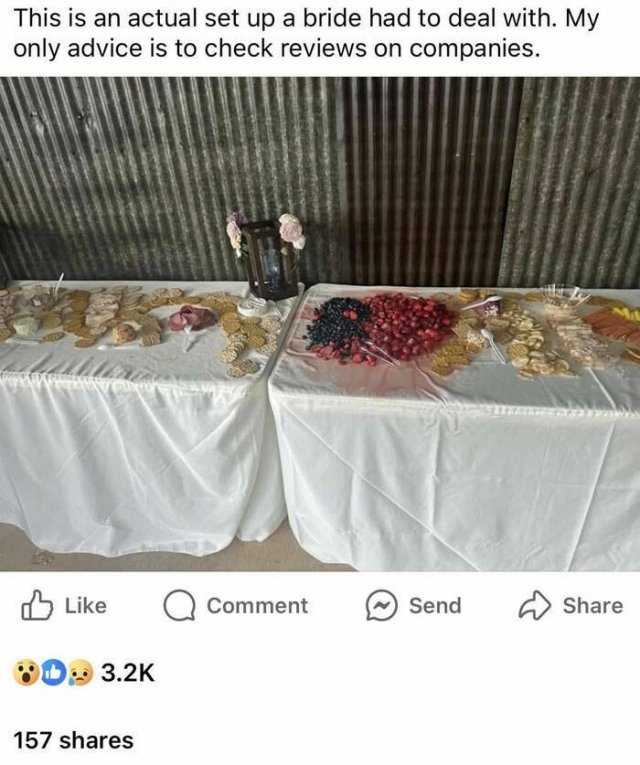Open the wedding table photo
640x765 pixels.
pos(320,325)
